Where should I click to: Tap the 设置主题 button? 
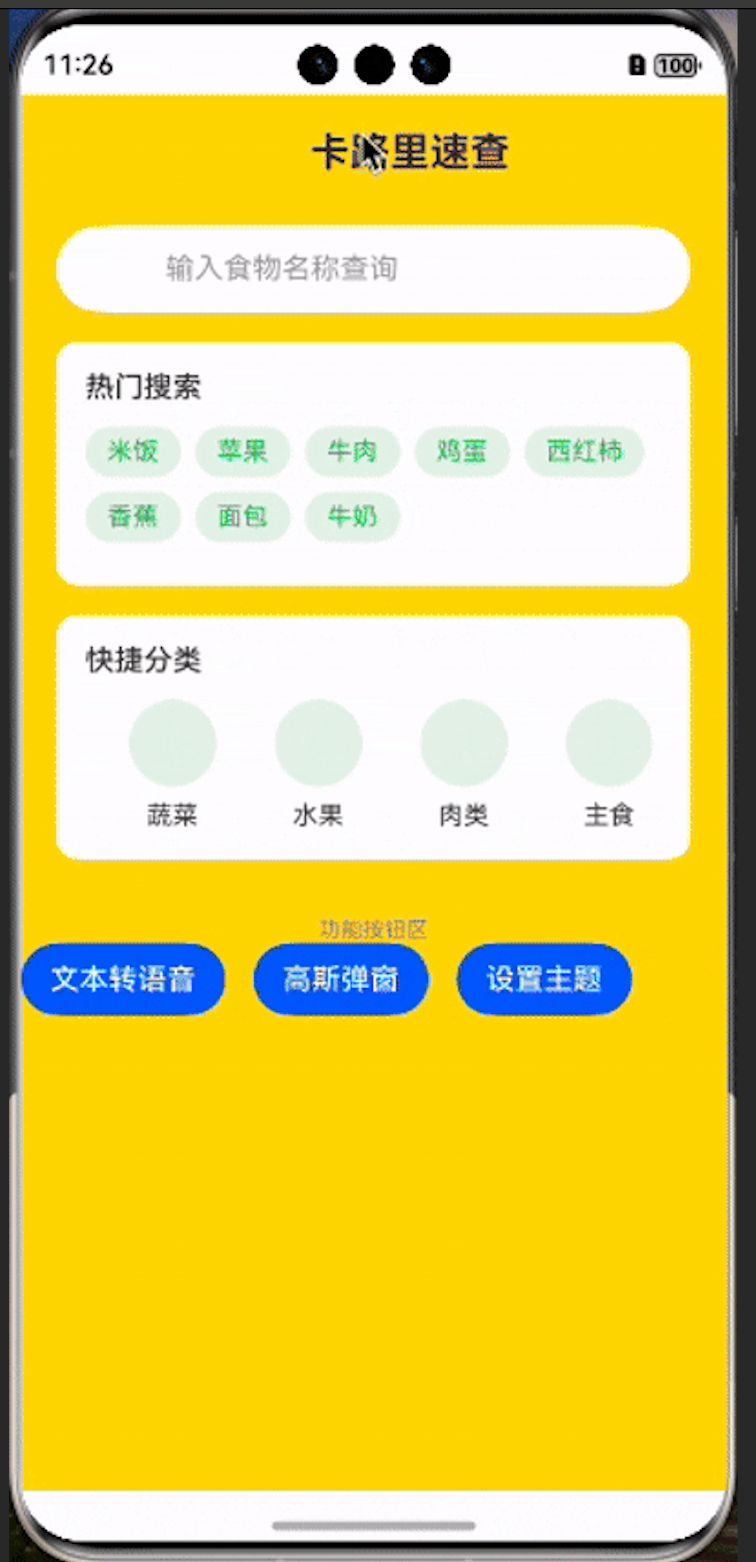pos(544,979)
